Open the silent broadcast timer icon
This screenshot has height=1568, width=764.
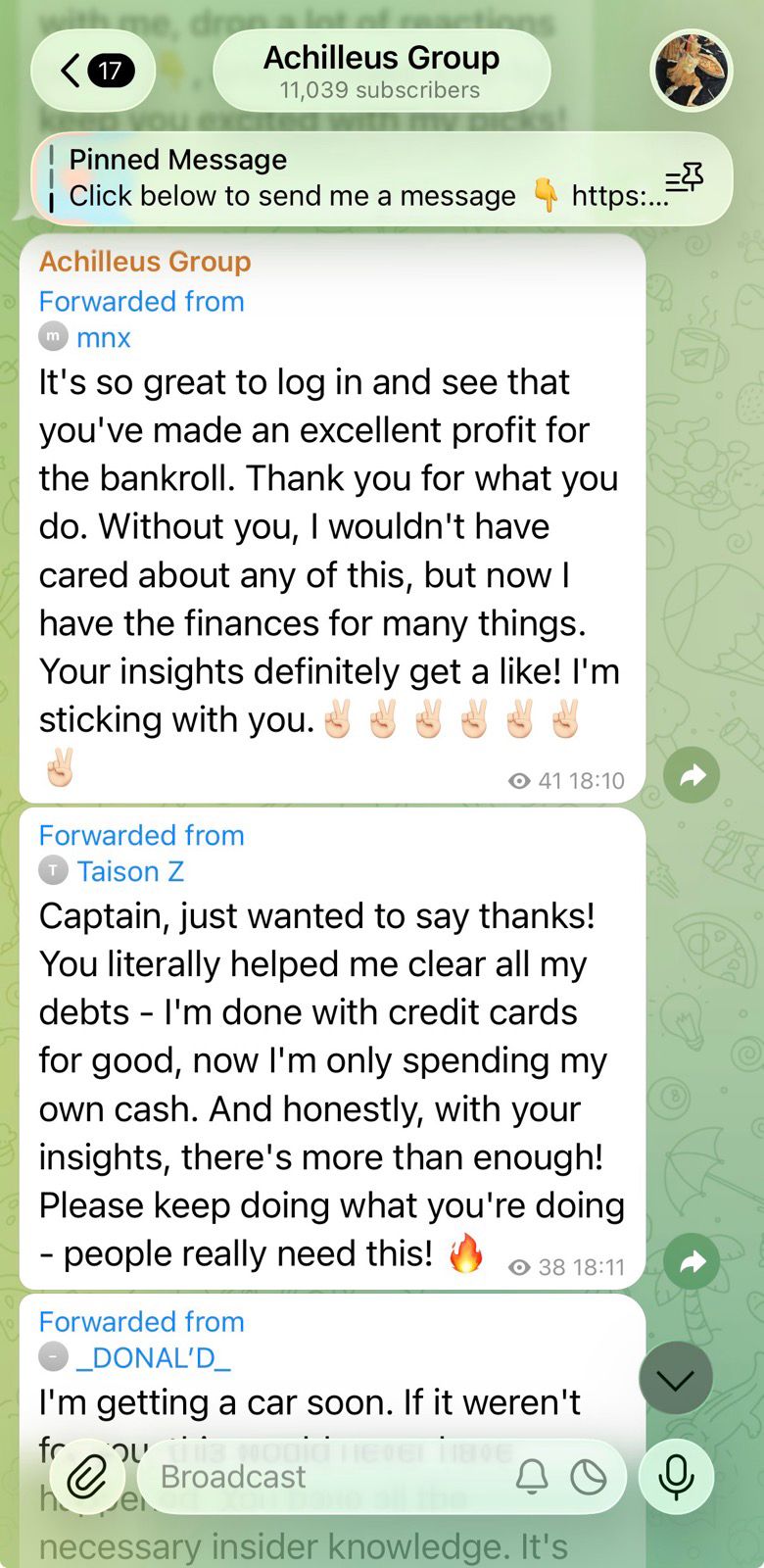click(589, 1477)
